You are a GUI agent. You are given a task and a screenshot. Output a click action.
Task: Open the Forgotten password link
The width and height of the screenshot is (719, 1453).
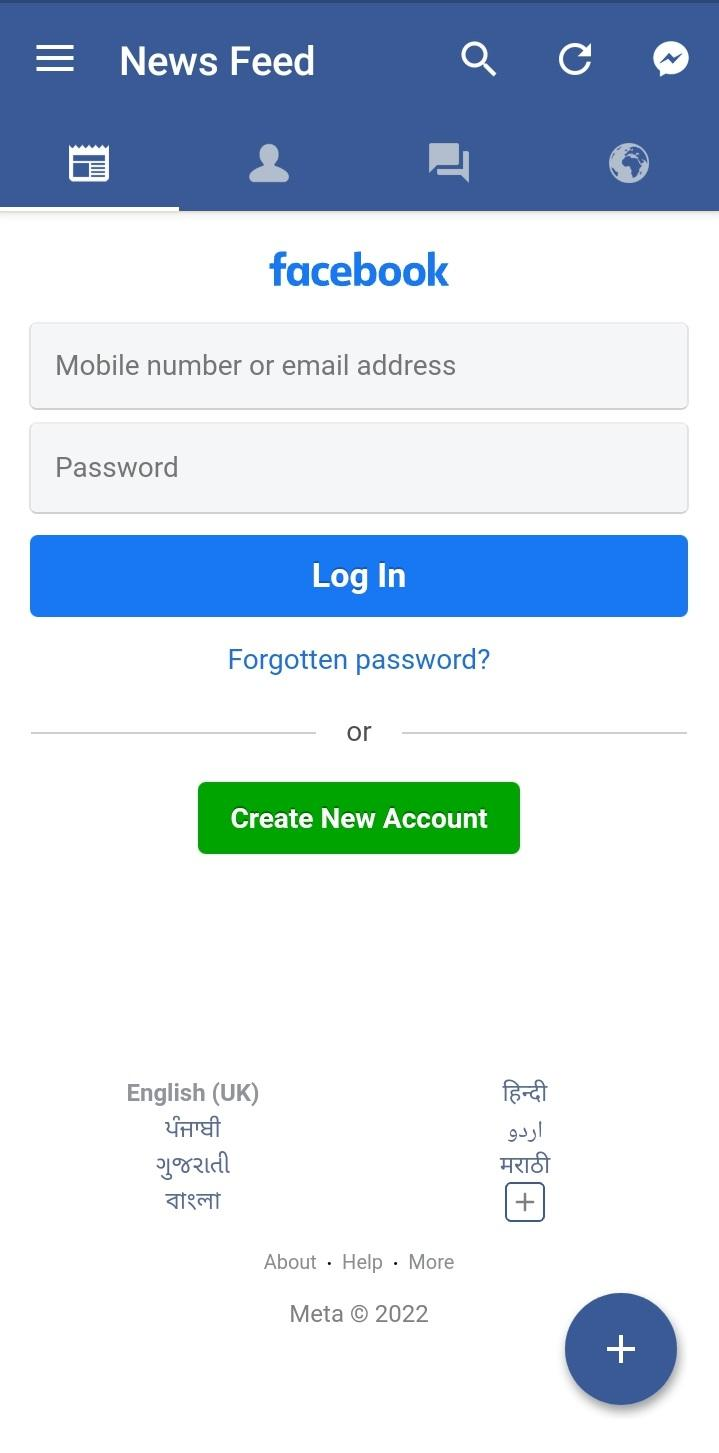(359, 660)
